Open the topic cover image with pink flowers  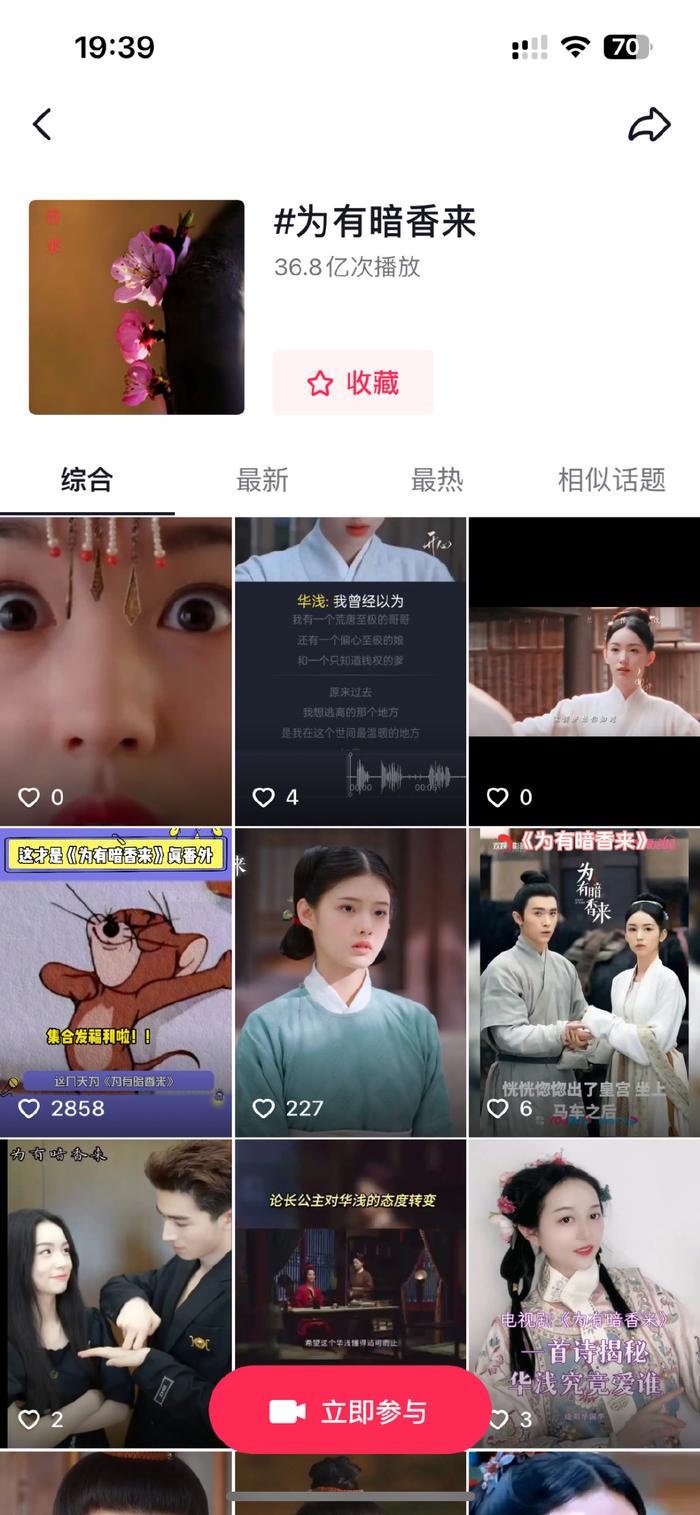coord(136,307)
